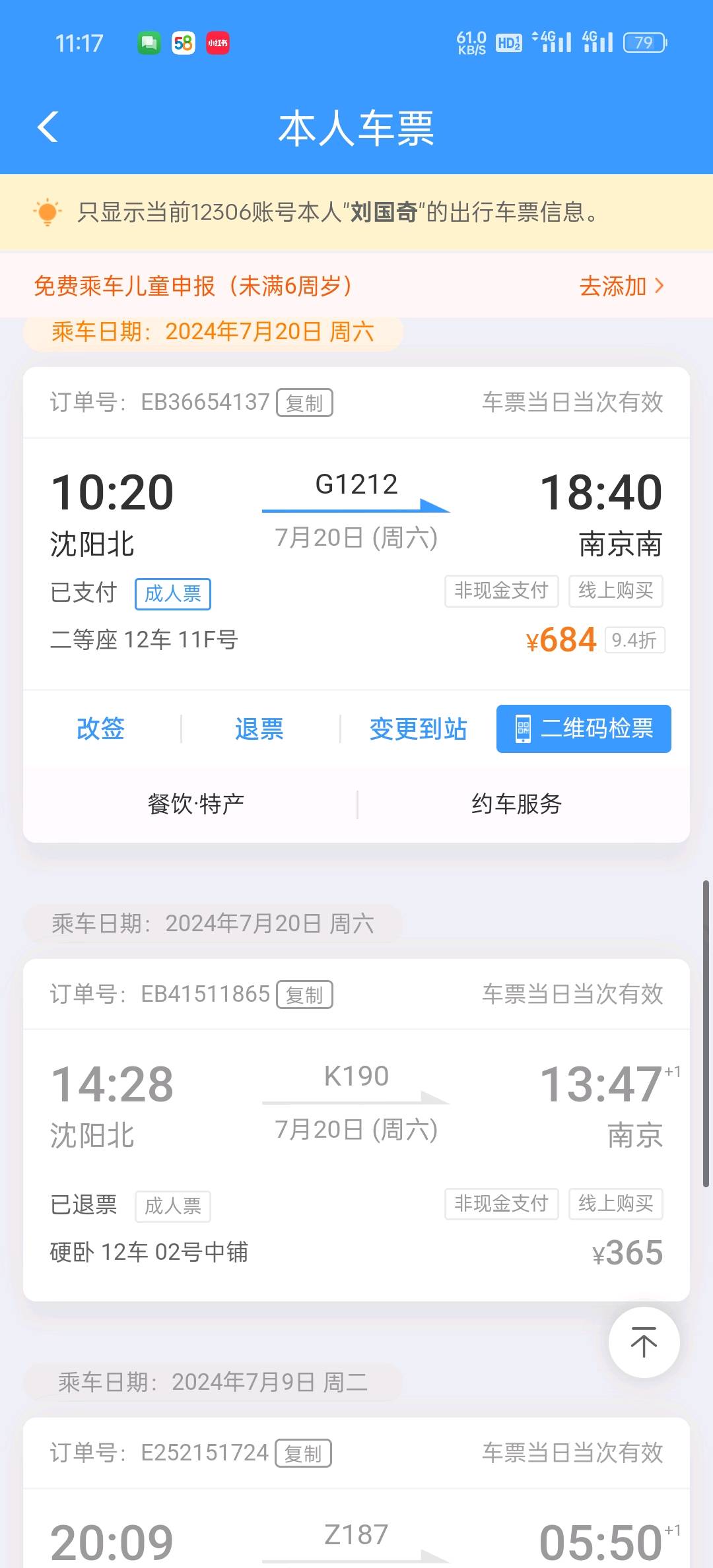Select 变更到站 for the G1212 ticket
Image resolution: width=713 pixels, height=1568 pixels.
pos(418,729)
